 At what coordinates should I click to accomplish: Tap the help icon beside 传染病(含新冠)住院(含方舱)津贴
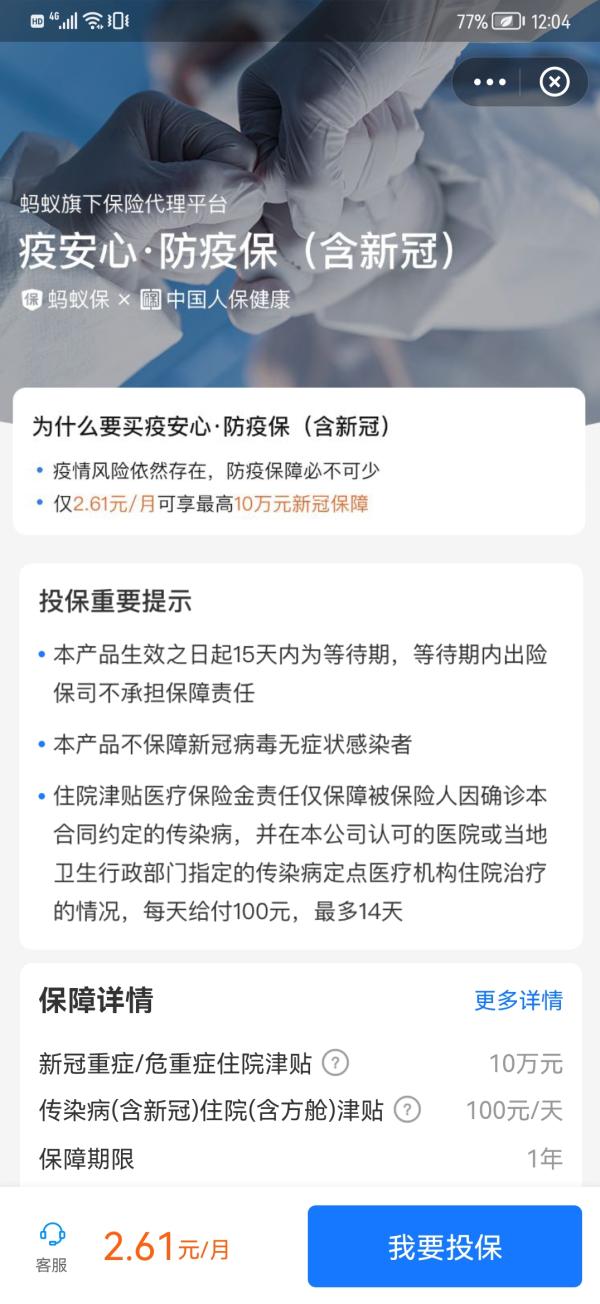pyautogui.click(x=407, y=1110)
